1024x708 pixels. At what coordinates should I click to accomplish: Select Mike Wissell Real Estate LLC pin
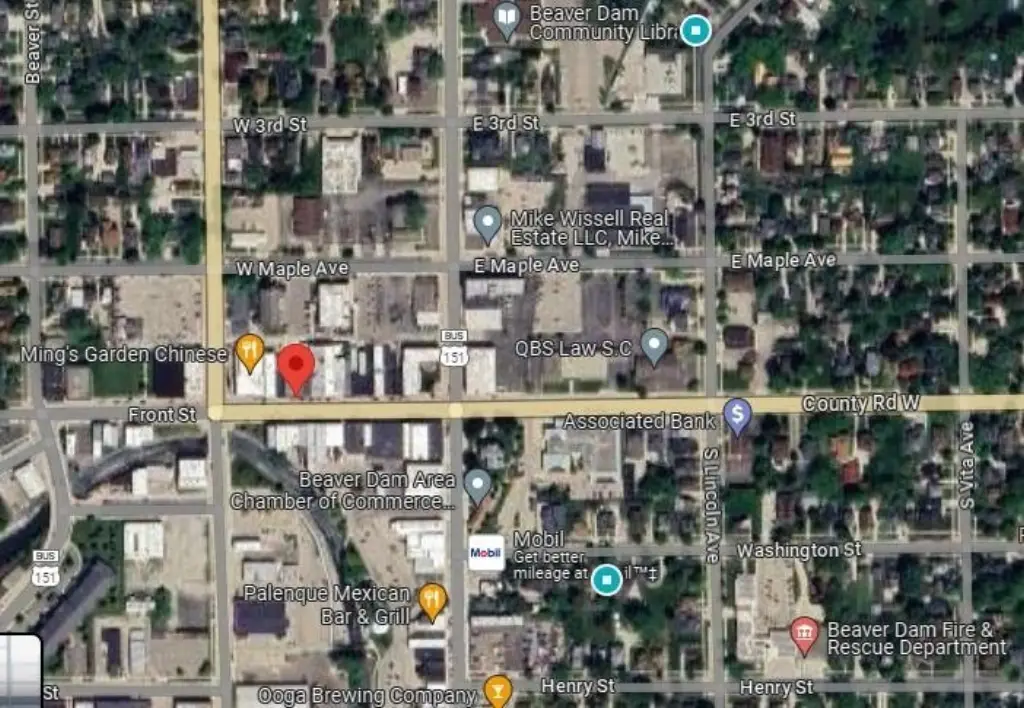[x=487, y=223]
